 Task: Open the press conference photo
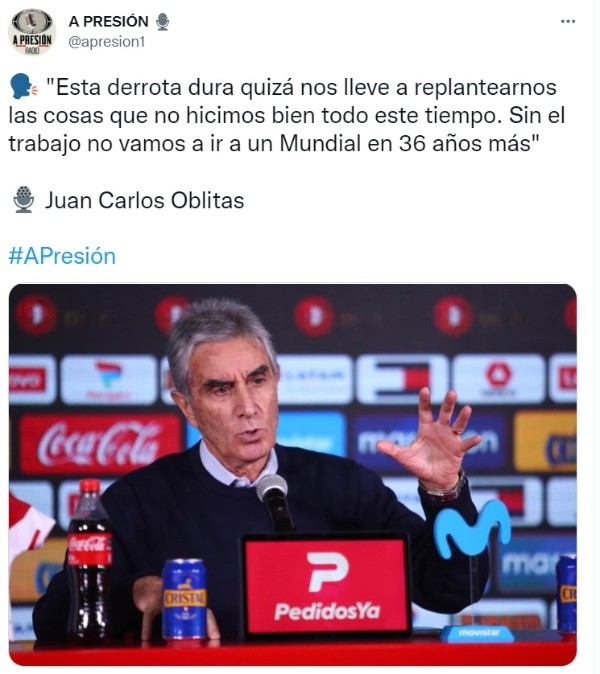292,474
